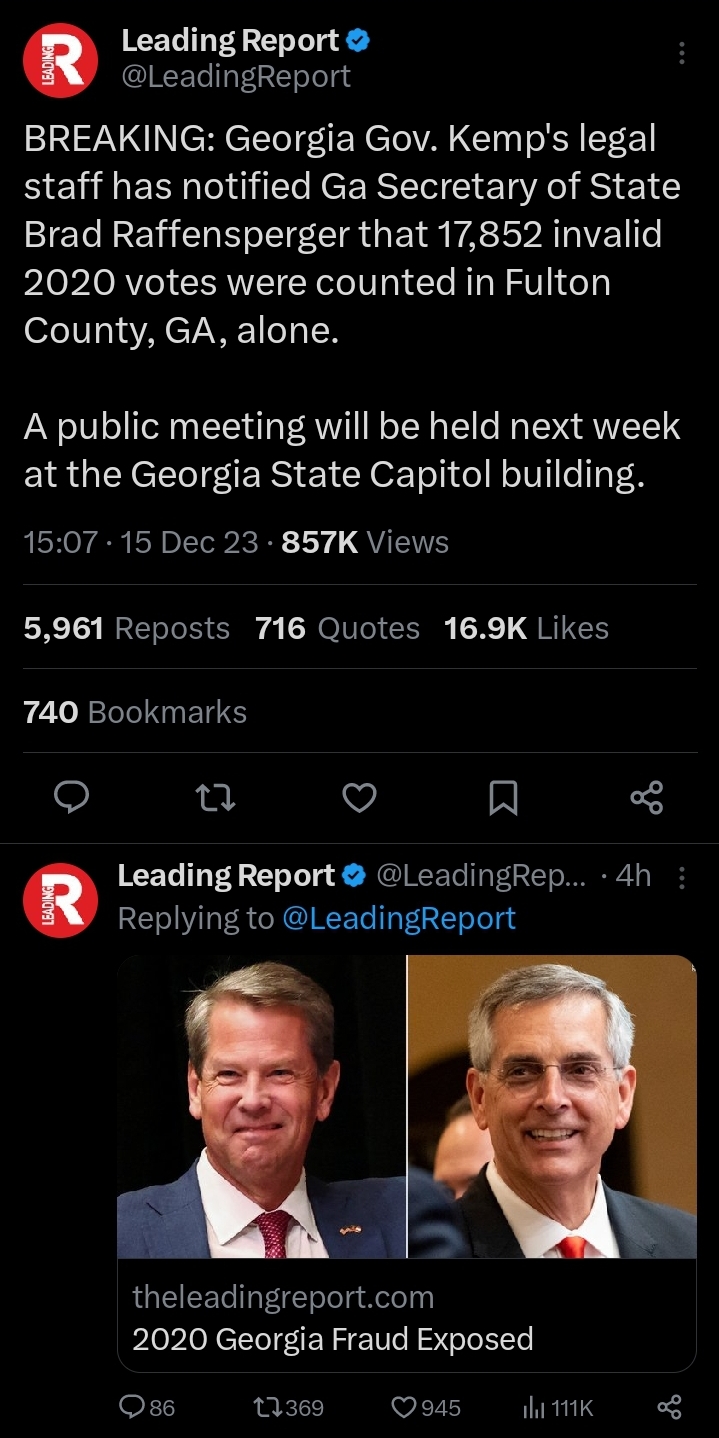This screenshot has width=719, height=1438.
Task: Comment on the reply with 86 comments
Action: [147, 1407]
